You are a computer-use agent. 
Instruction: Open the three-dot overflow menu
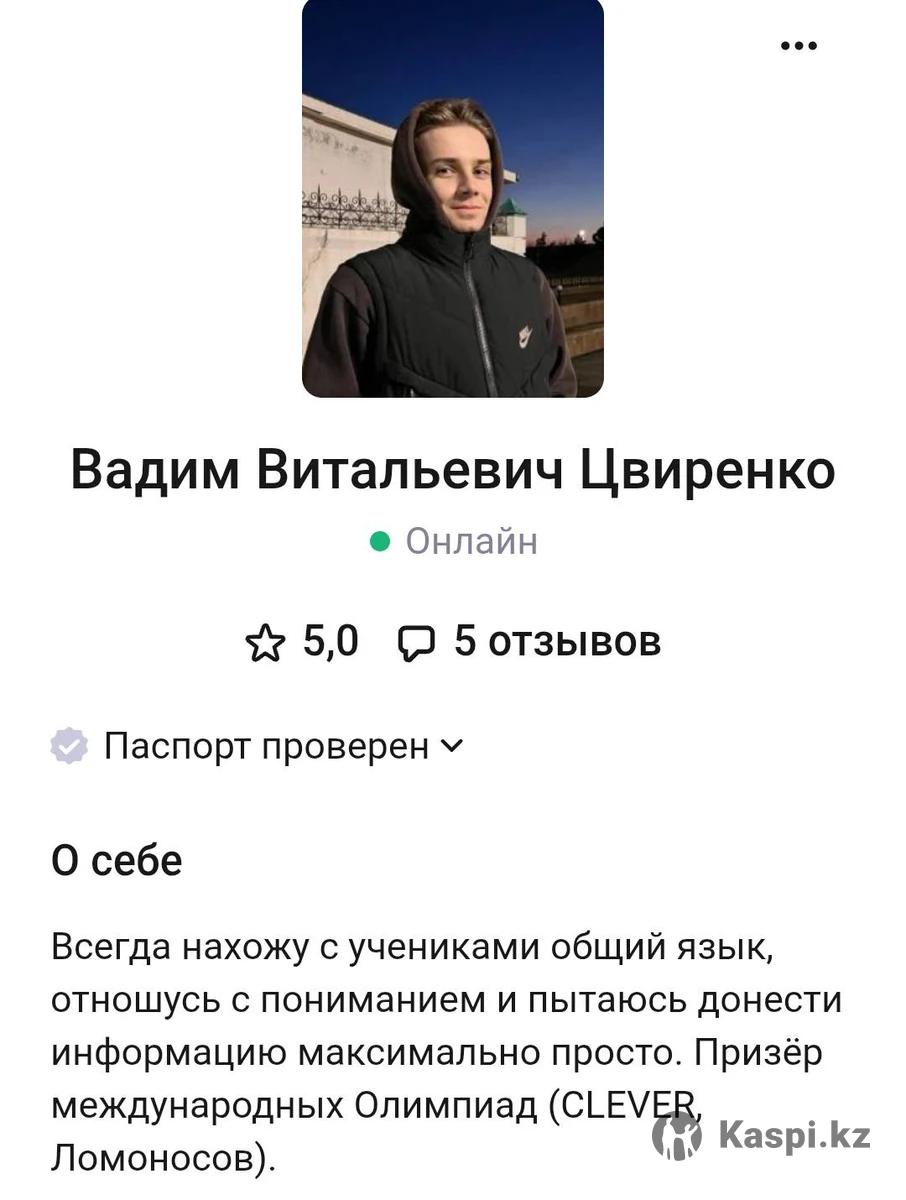[798, 47]
